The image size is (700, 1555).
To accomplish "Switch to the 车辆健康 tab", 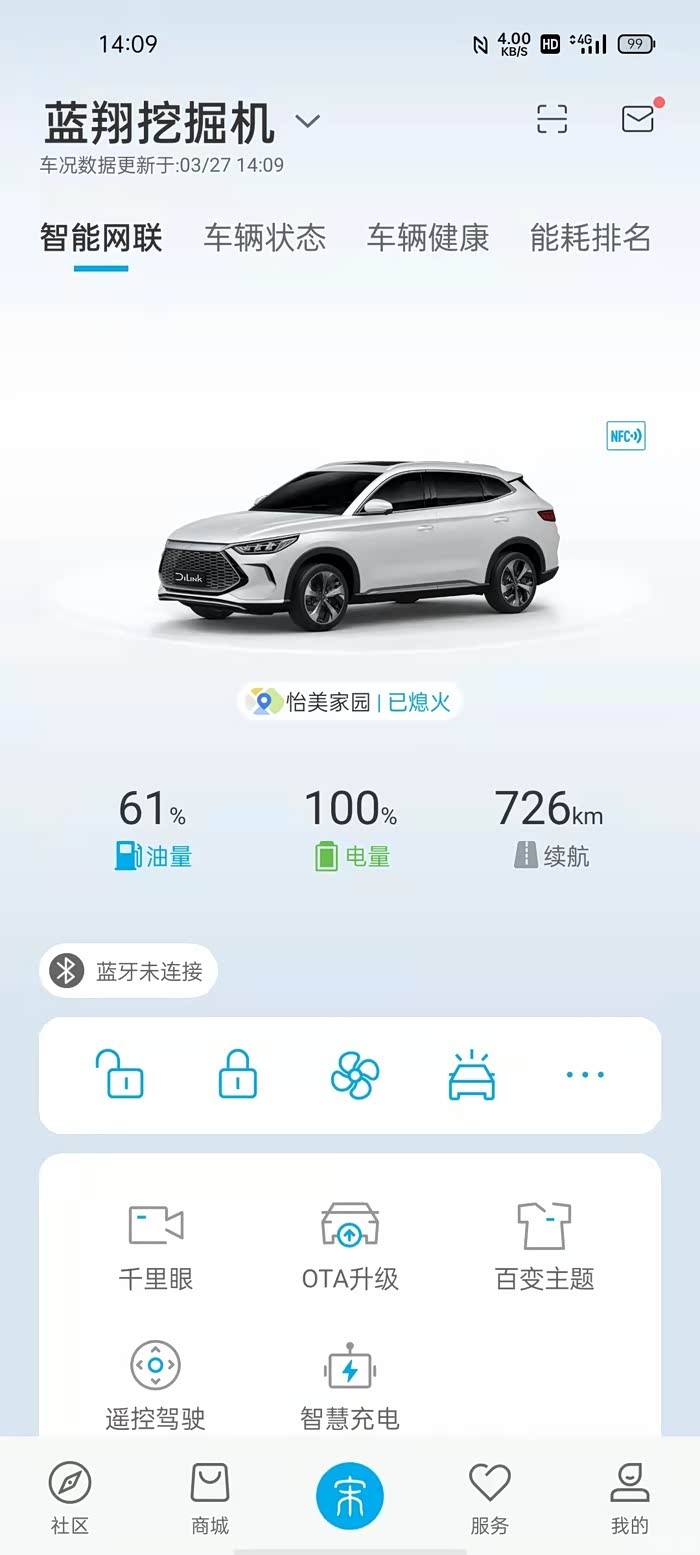I will [428, 238].
